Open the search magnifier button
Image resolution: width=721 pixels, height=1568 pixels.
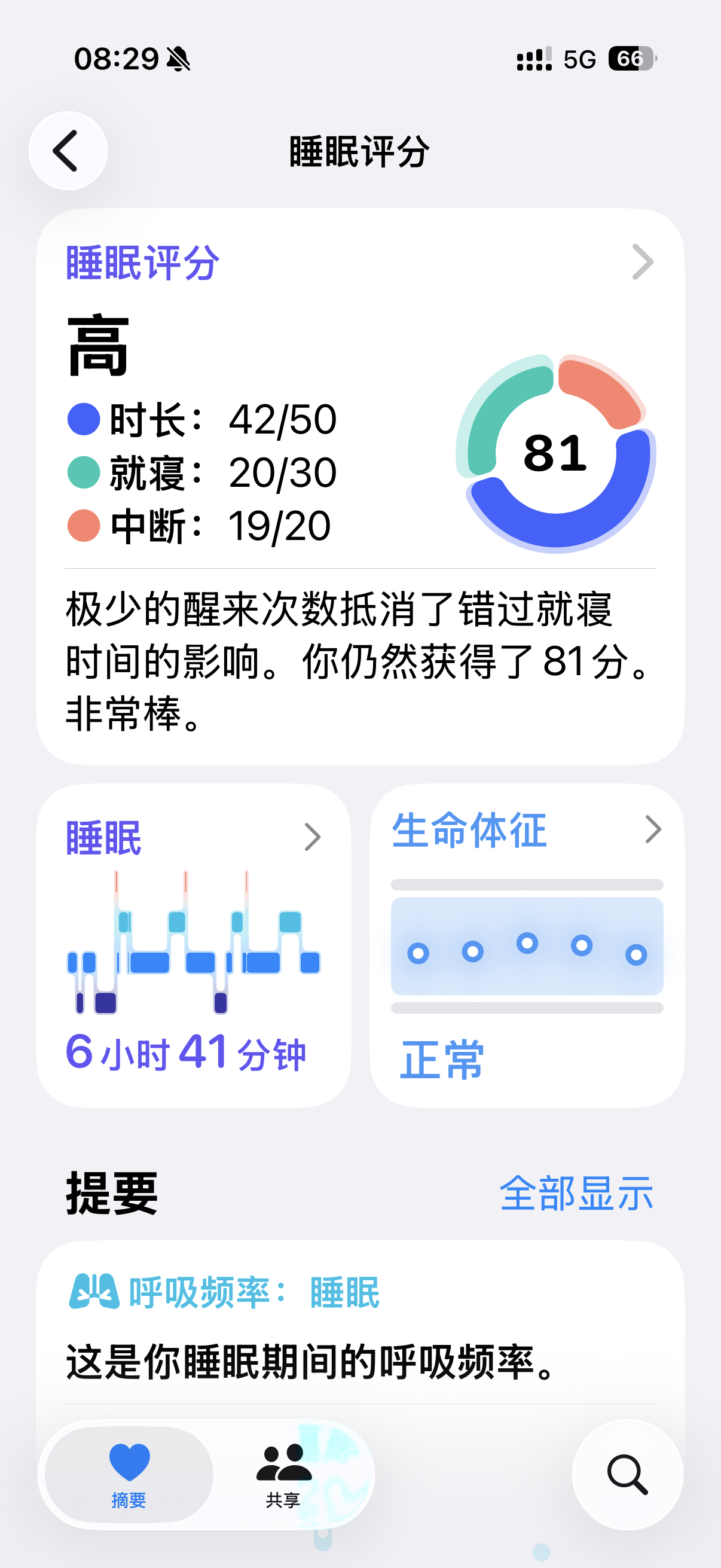tap(627, 1474)
